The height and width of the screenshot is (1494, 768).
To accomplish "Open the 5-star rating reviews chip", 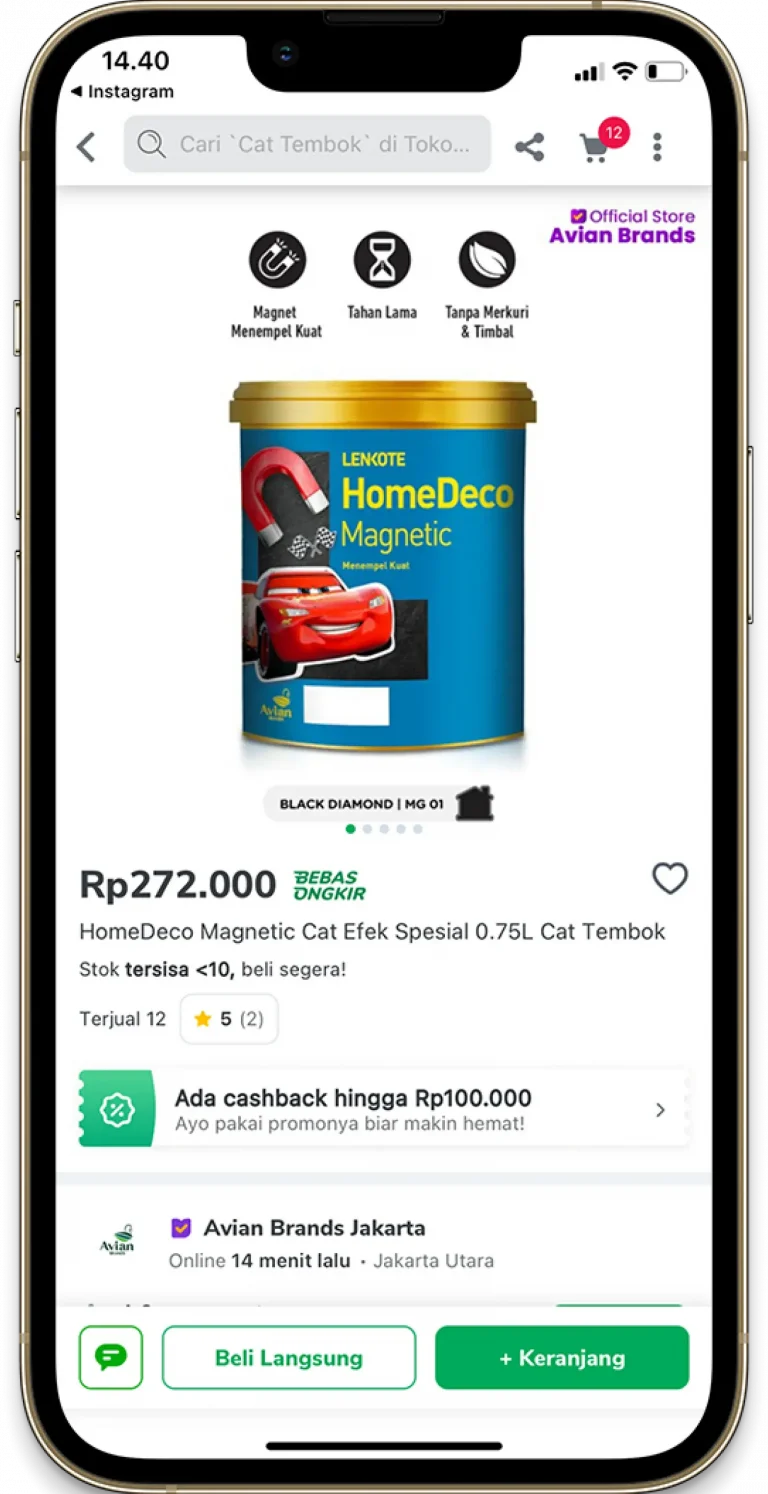I will pyautogui.click(x=229, y=1019).
